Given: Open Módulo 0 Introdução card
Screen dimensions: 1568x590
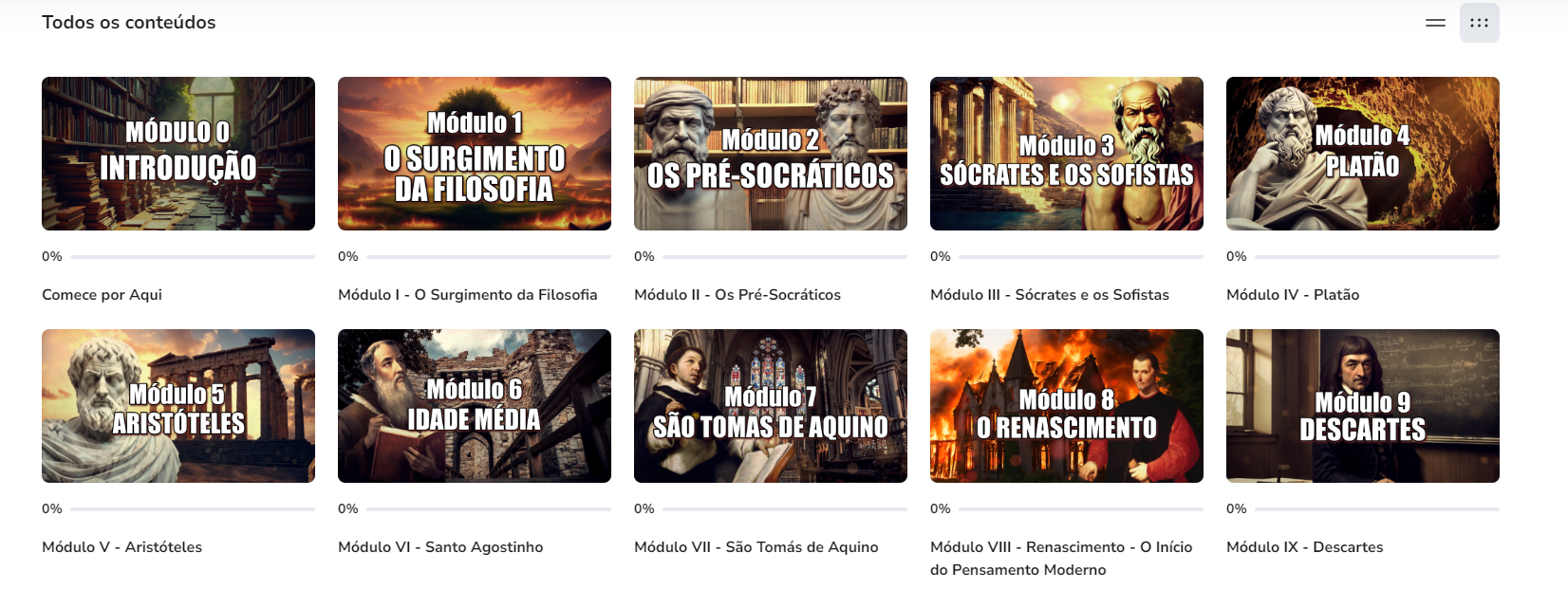Looking at the screenshot, I should pos(178,154).
